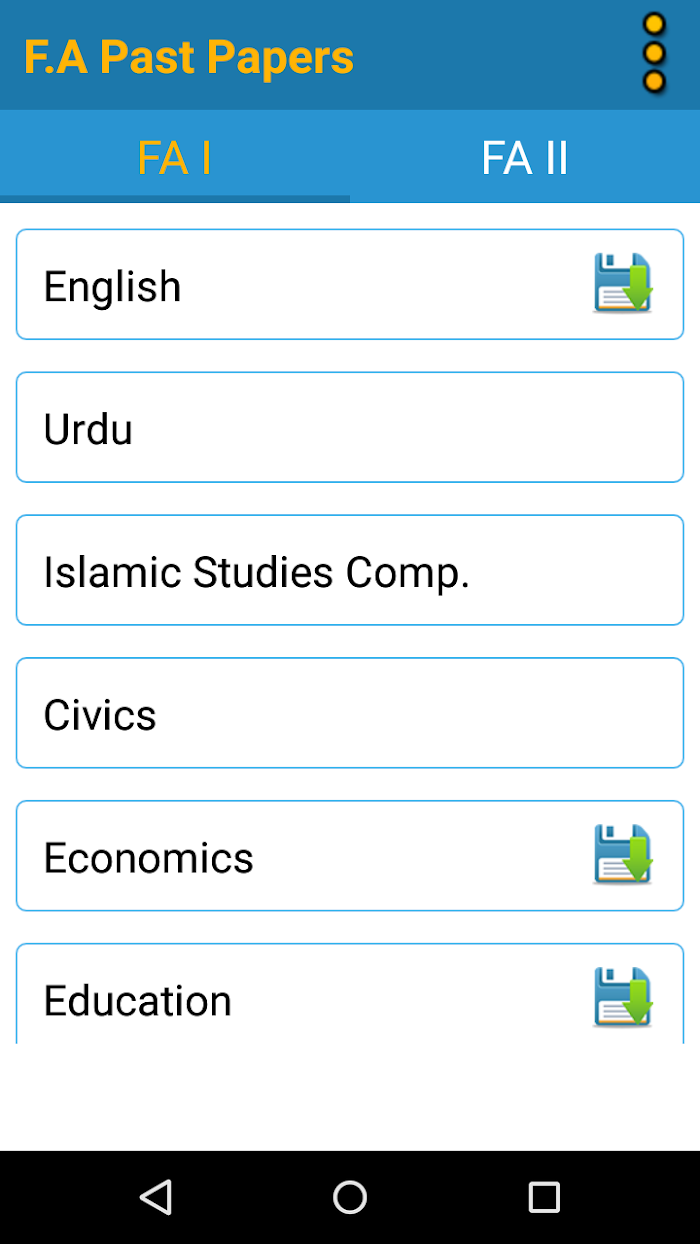The width and height of the screenshot is (700, 1244).
Task: Tap the system home button
Action: tap(350, 1197)
